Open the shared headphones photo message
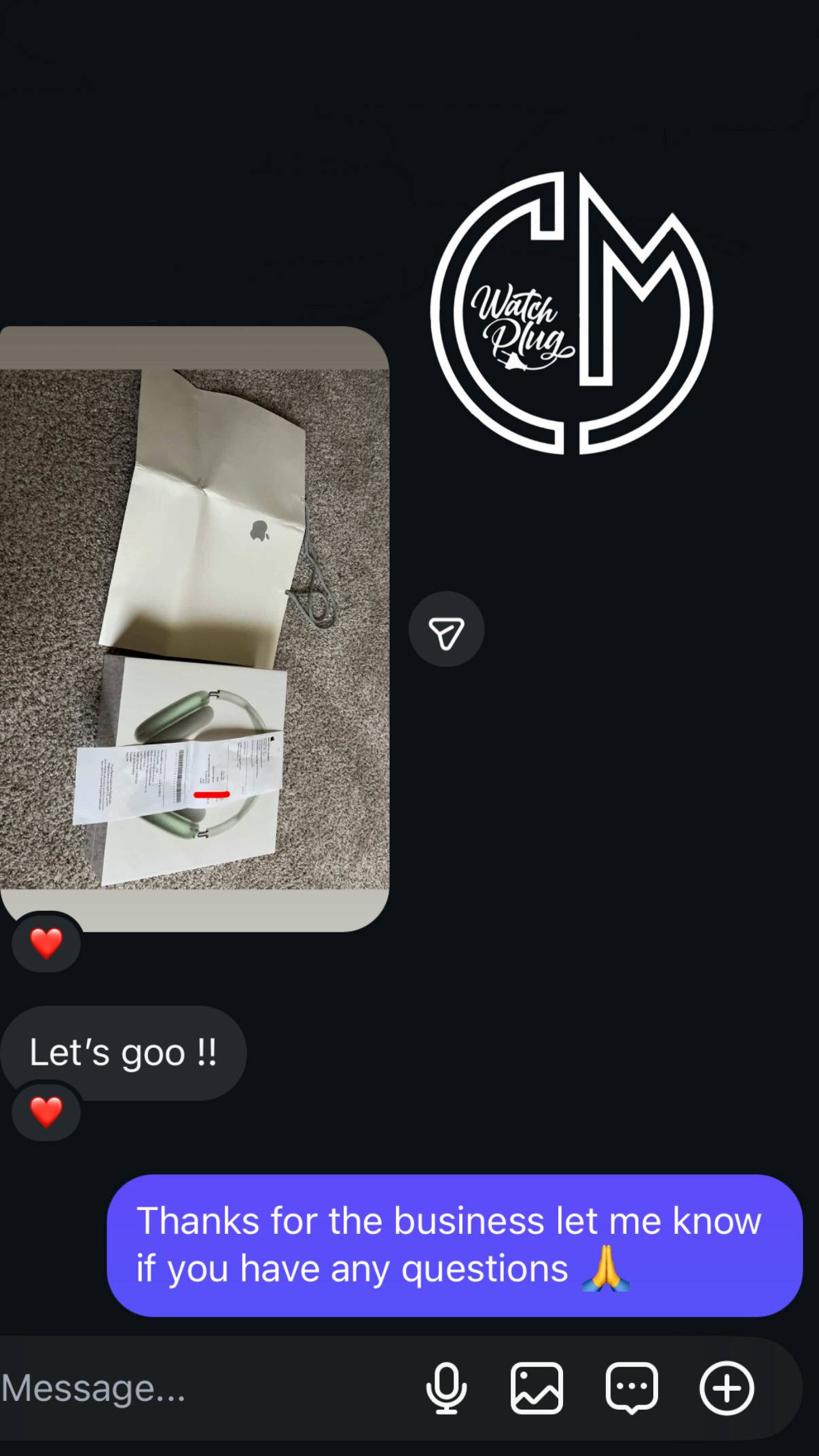819x1456 pixels. [194, 628]
